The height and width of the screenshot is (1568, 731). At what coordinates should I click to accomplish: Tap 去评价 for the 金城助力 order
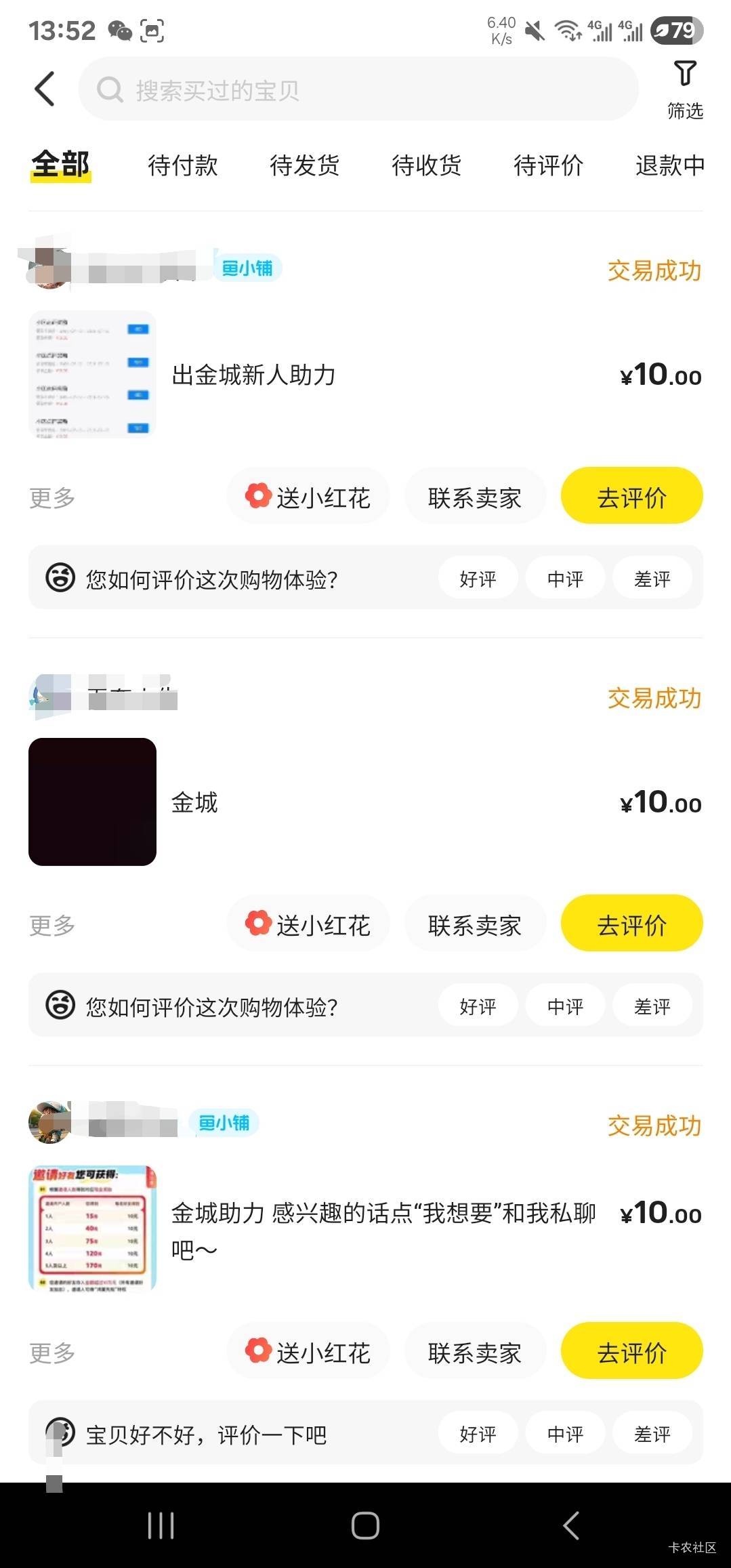631,1353
